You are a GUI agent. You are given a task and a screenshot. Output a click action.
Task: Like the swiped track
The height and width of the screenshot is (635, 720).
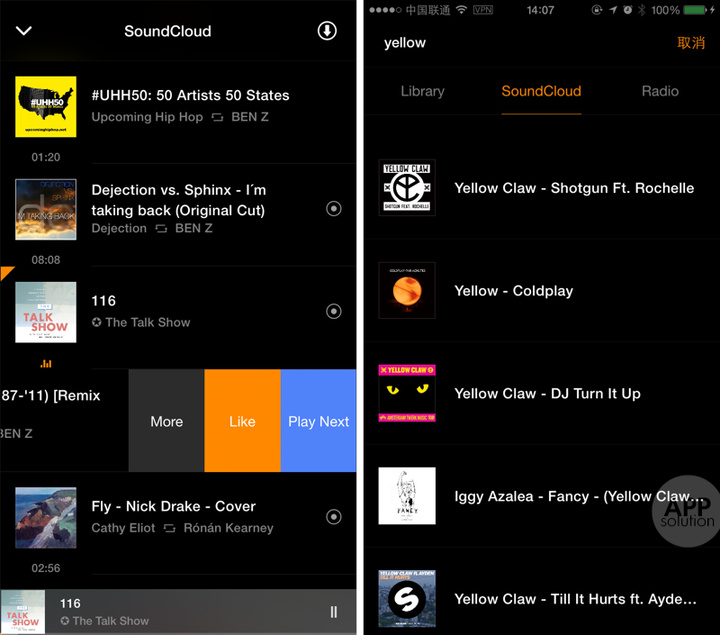(242, 421)
